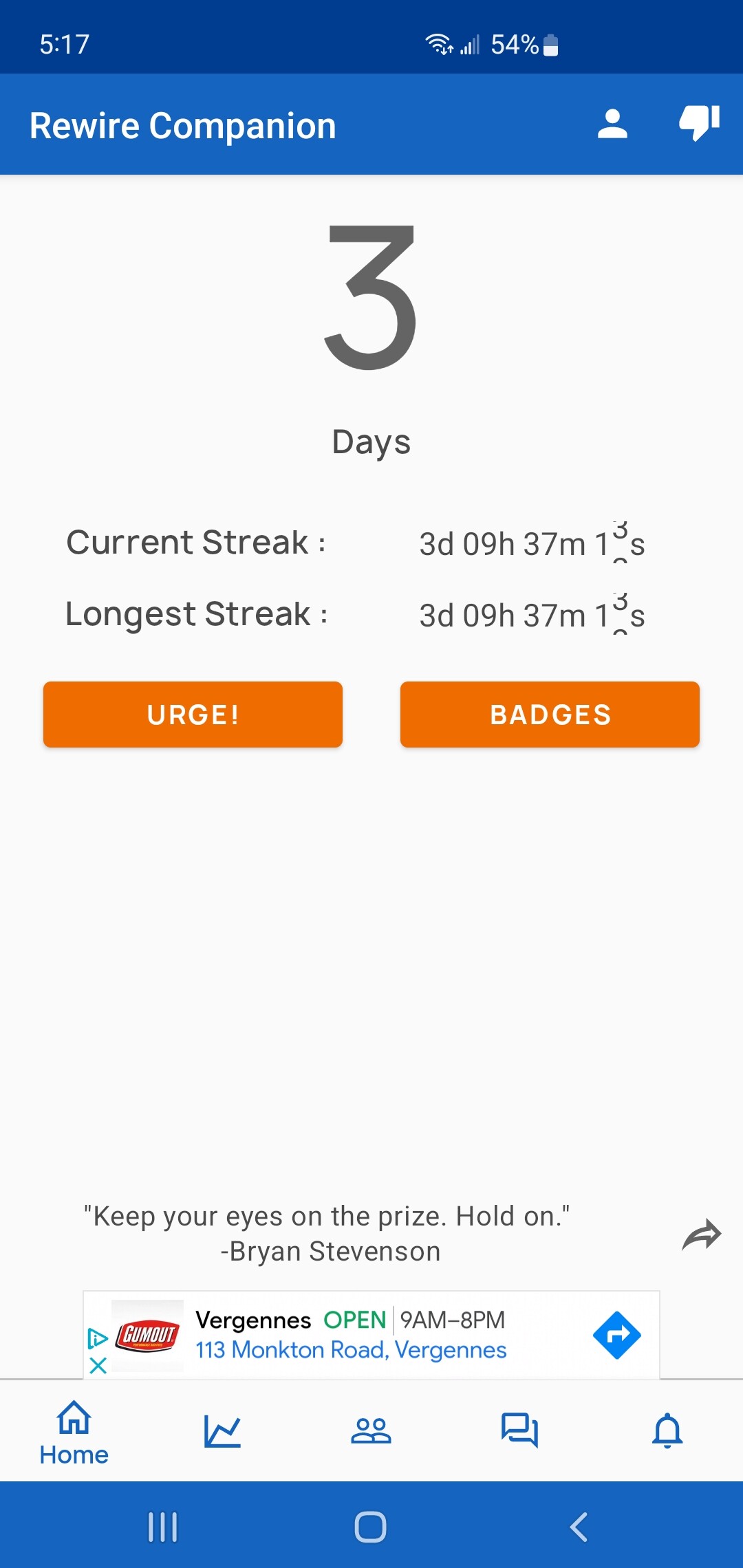Viewport: 743px width, 1568px height.
Task: Share the Bryan Stevenson quote
Action: point(701,1235)
